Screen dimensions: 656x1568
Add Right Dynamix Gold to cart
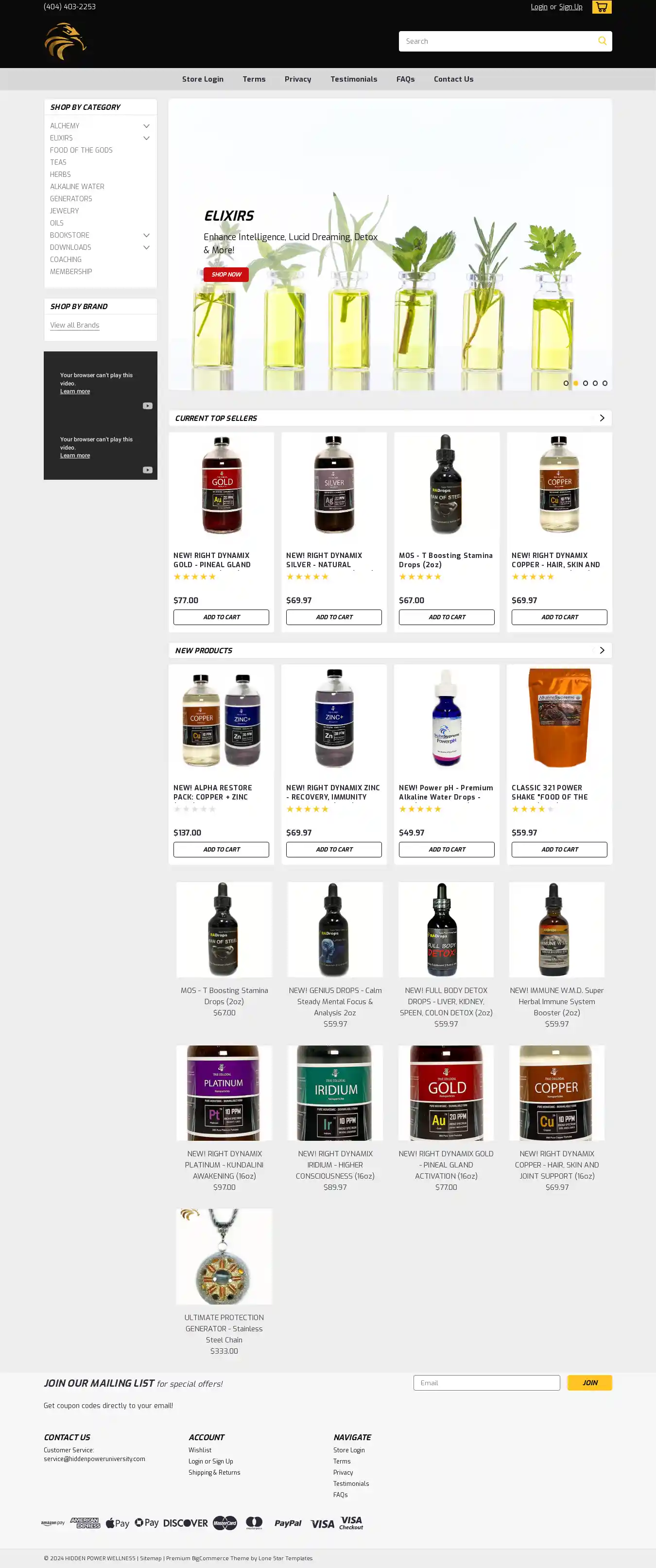[221, 617]
